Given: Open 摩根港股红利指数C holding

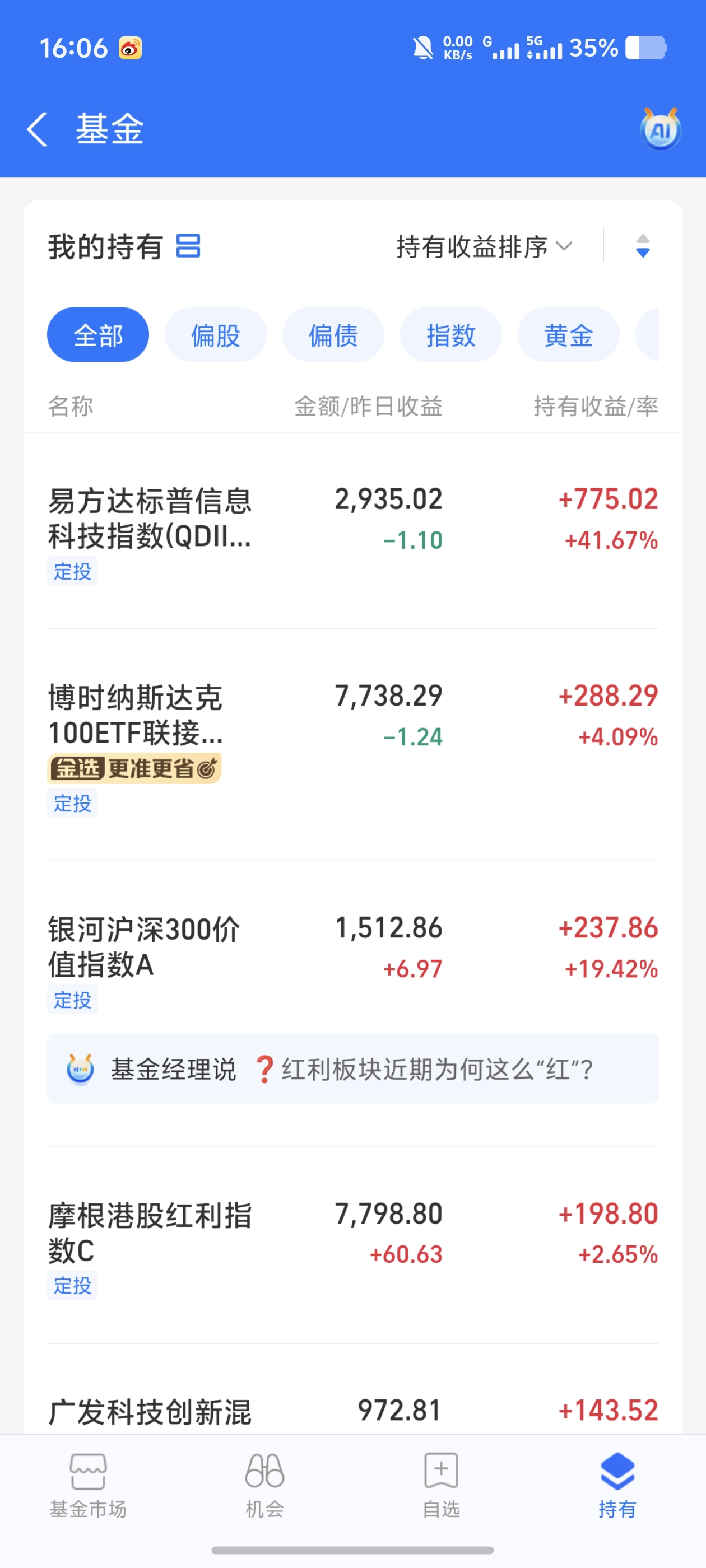Looking at the screenshot, I should click(352, 1245).
